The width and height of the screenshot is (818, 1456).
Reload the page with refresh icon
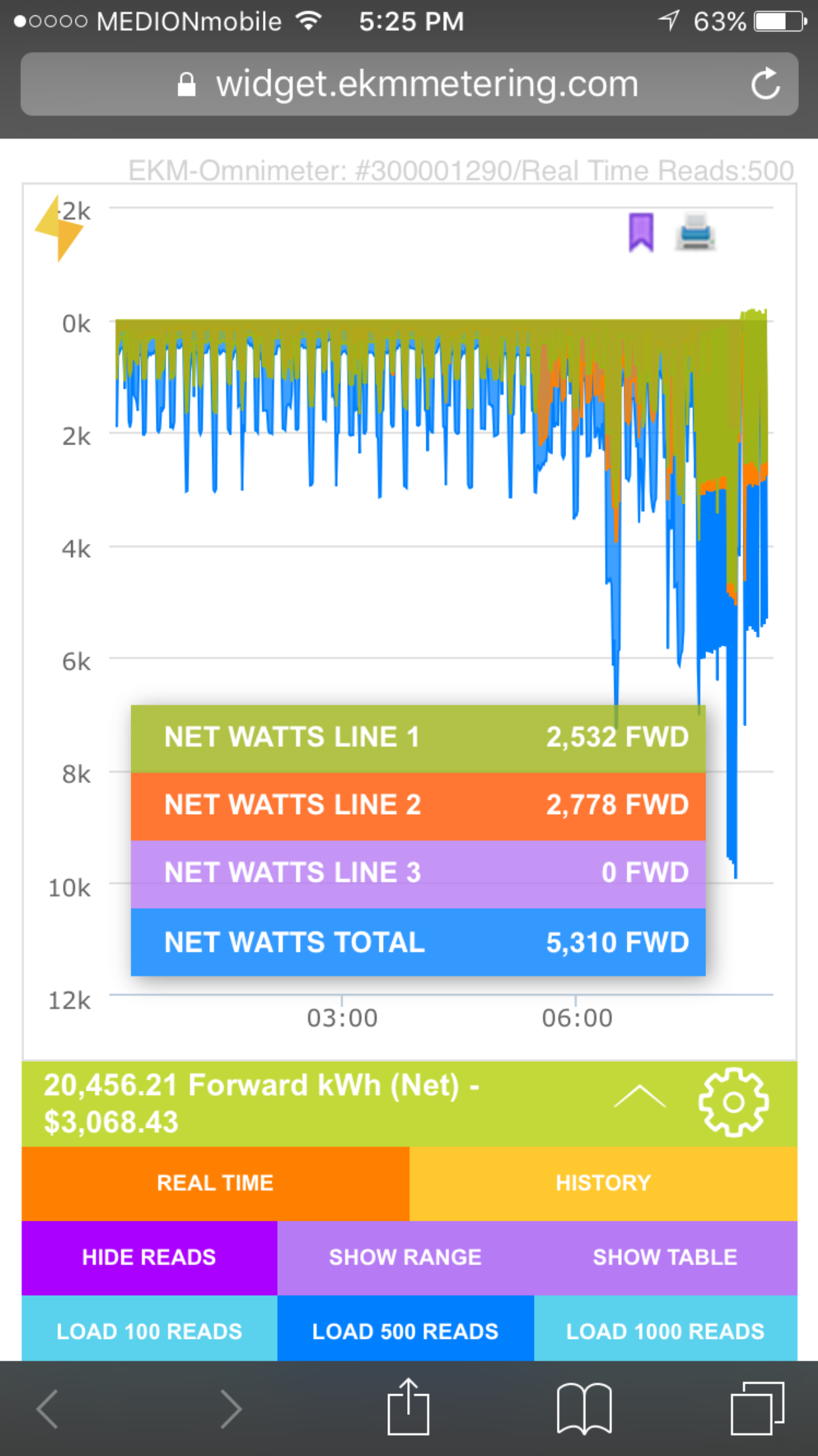(766, 84)
